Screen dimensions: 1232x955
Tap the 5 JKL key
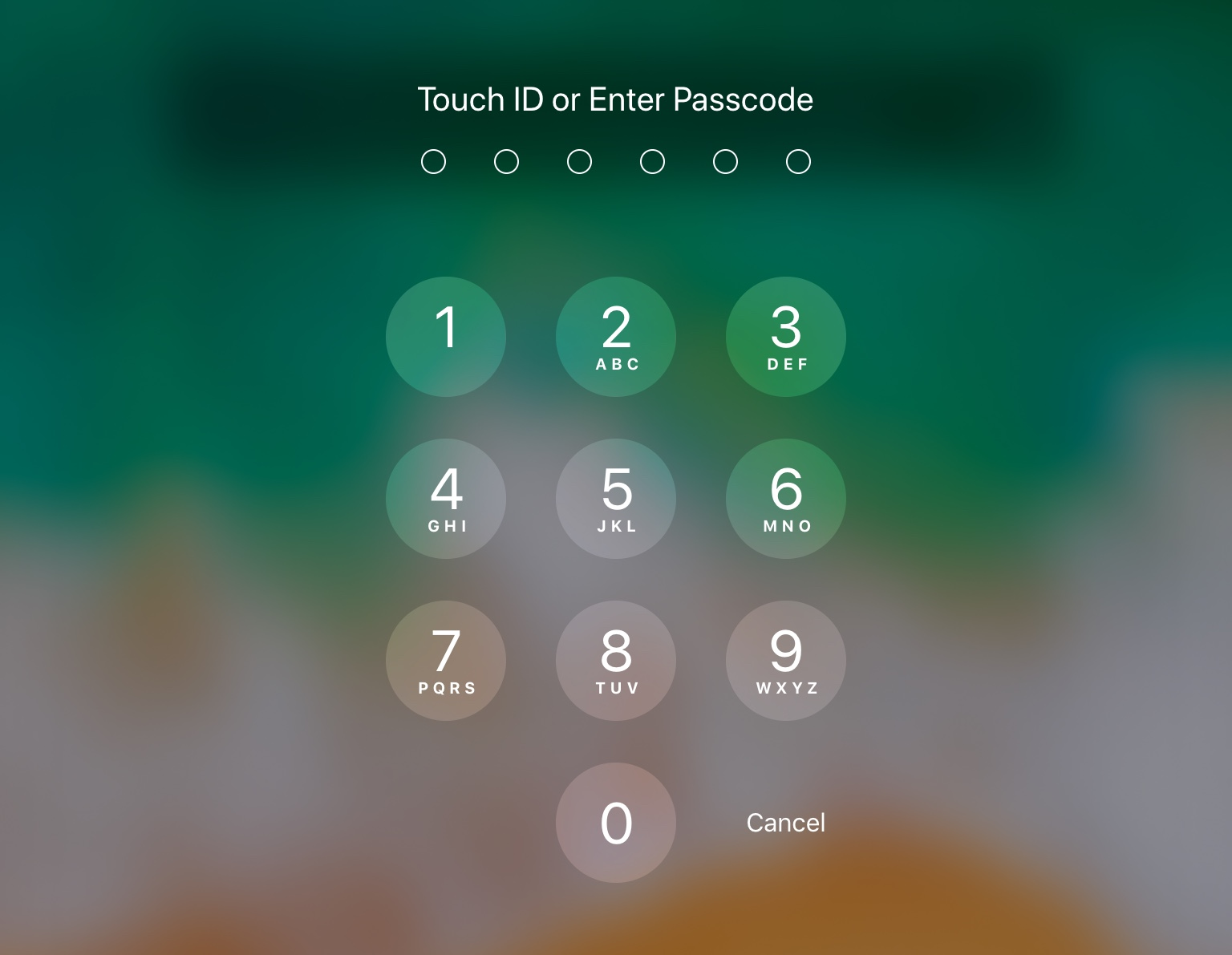pyautogui.click(x=616, y=499)
